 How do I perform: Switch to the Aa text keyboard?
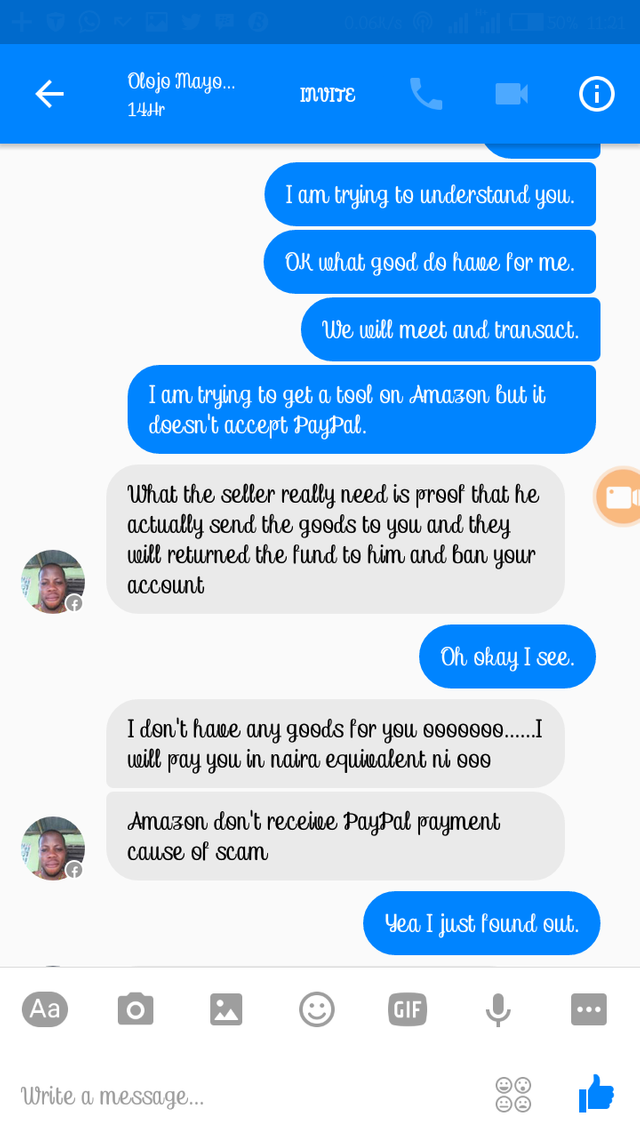(45, 1010)
